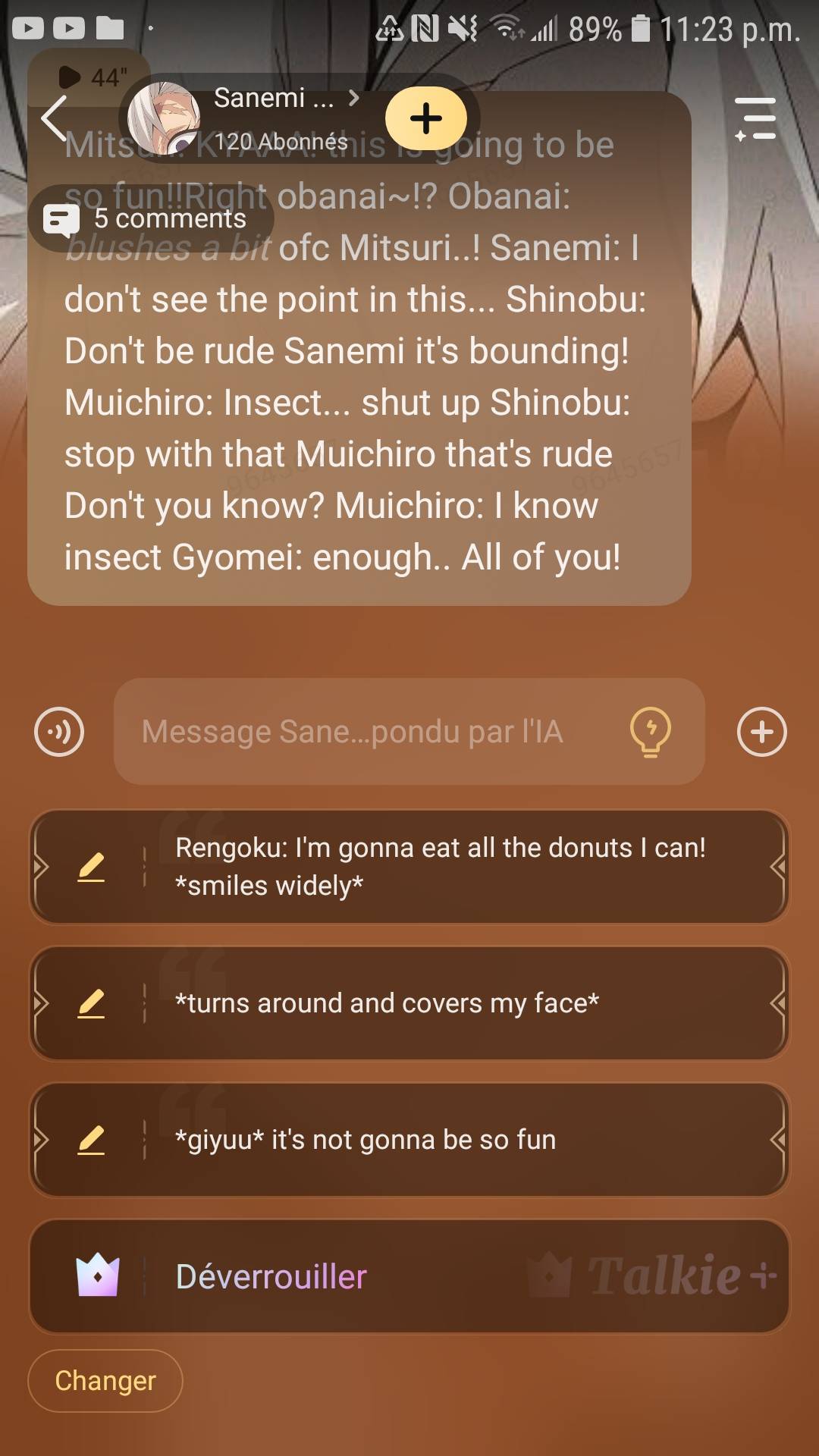
Task: View the 5 comments
Action: pos(152,219)
